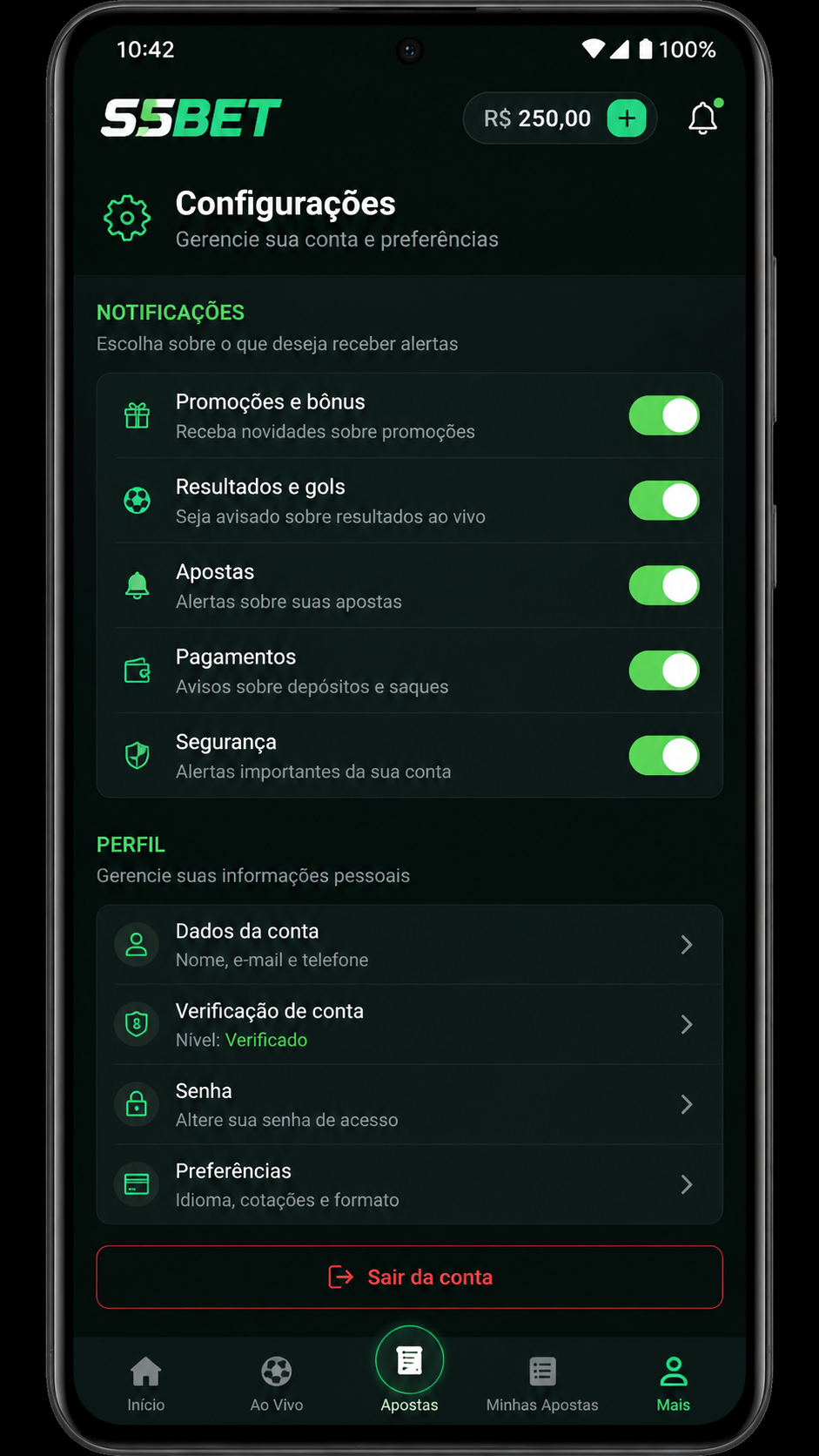This screenshot has height=1456, width=819.
Task: Open Preferências settings
Action: 409,1184
